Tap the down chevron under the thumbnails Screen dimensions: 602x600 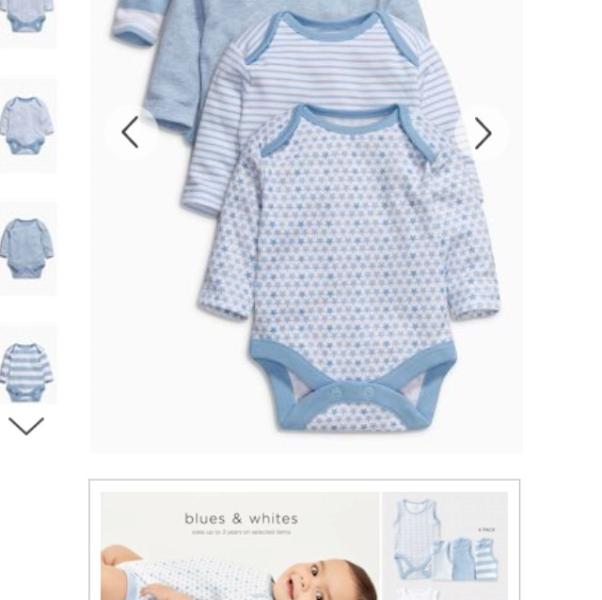click(26, 427)
